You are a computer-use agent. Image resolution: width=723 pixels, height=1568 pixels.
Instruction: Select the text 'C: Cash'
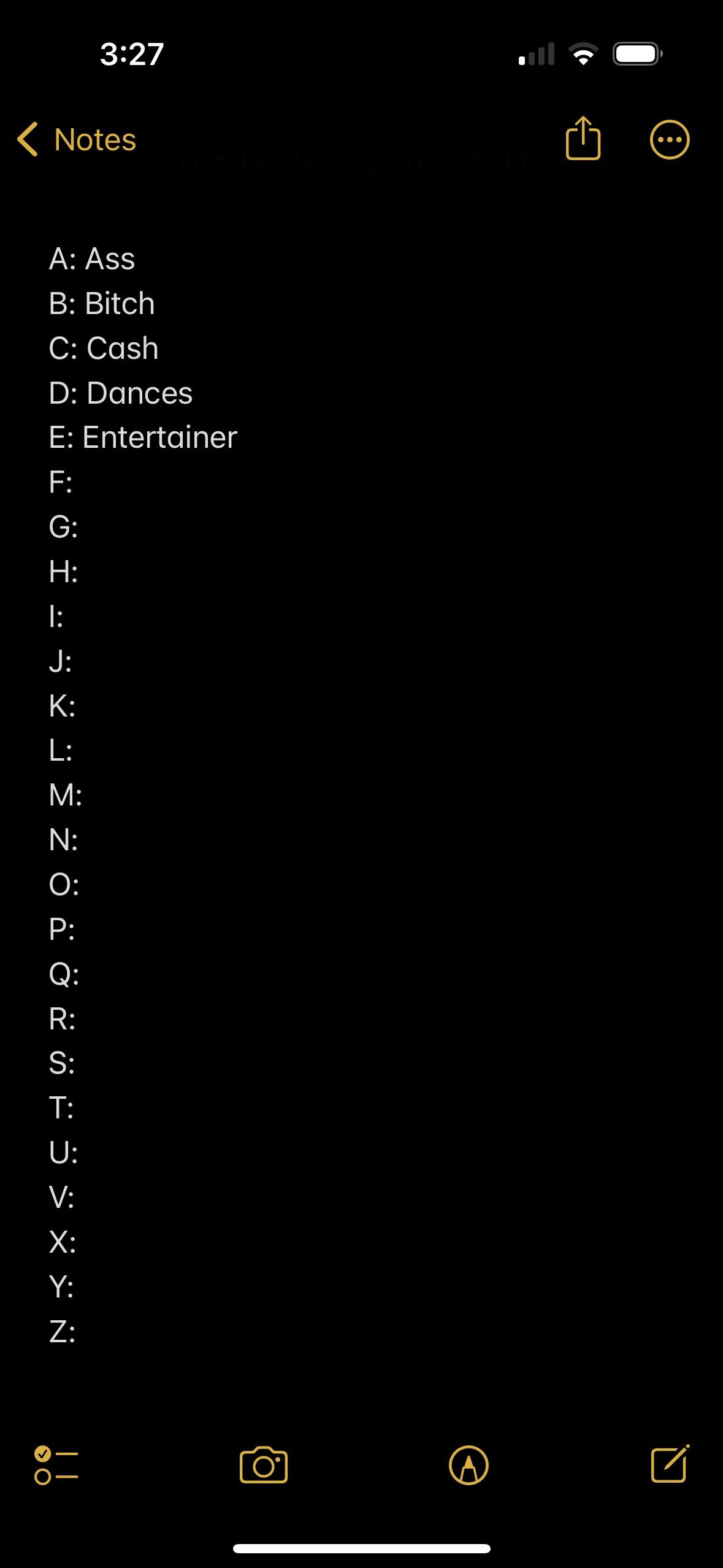pyautogui.click(x=103, y=348)
